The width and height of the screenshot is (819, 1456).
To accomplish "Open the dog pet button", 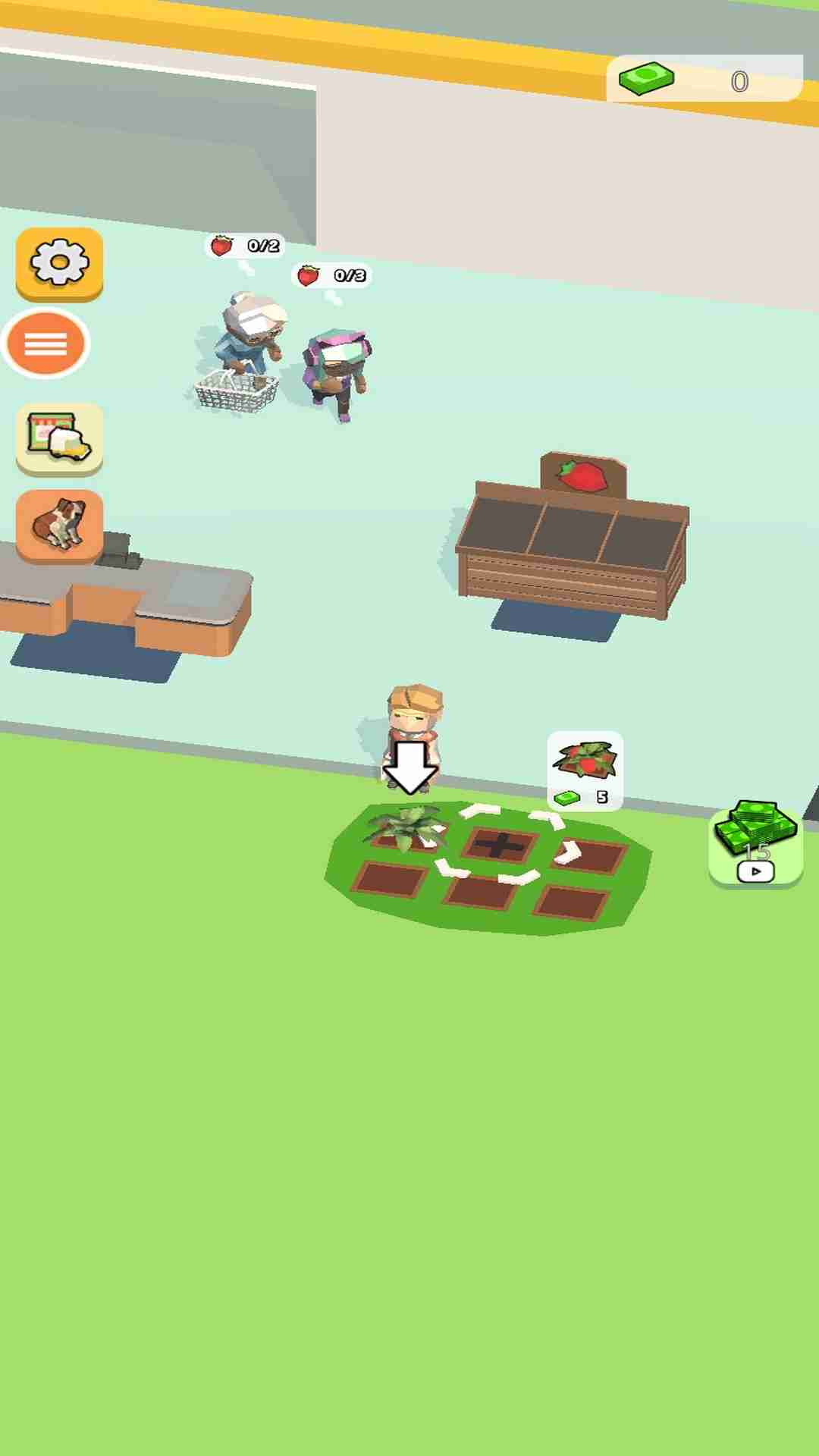I will [59, 525].
